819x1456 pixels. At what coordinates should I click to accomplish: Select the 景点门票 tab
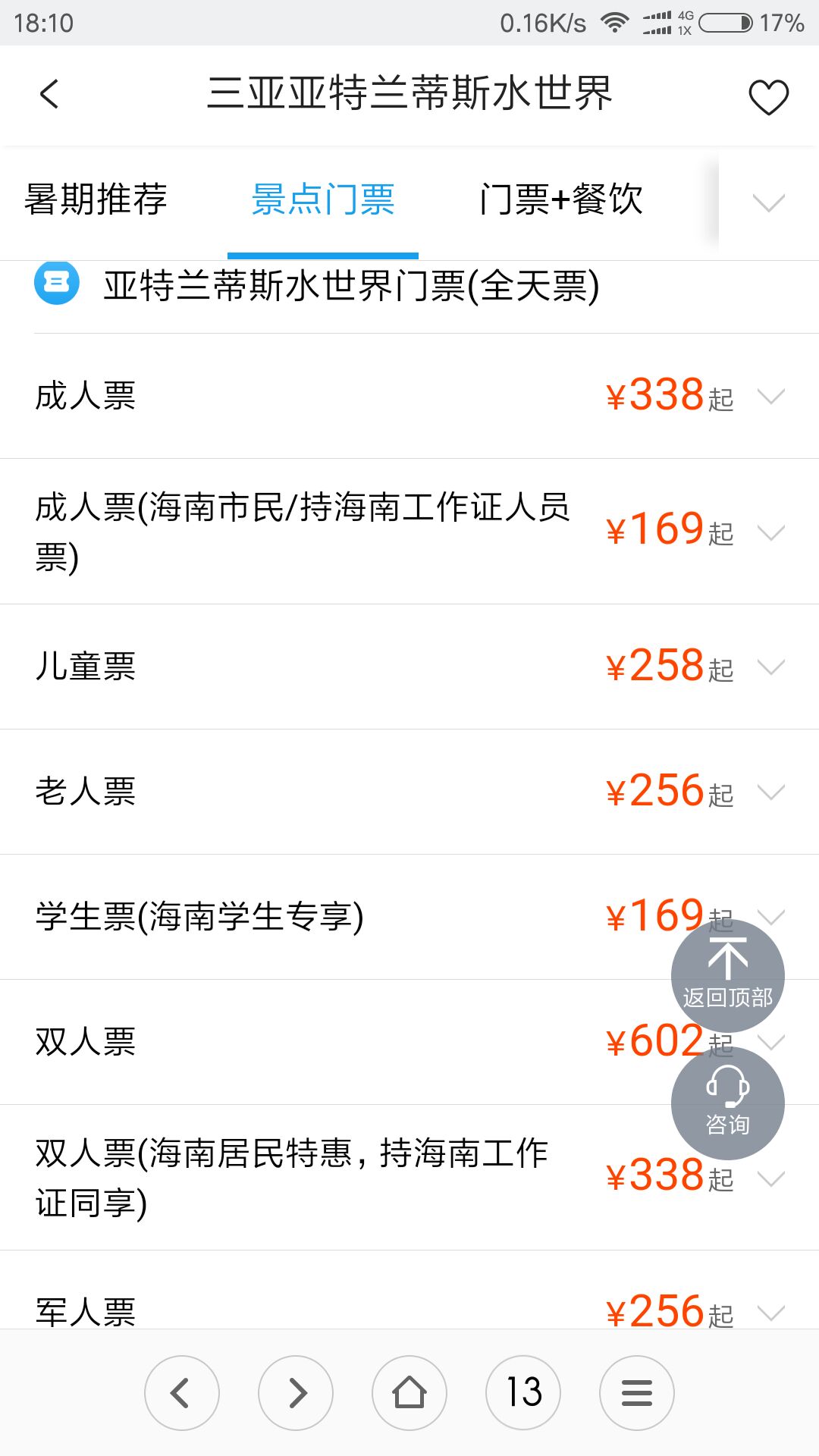tap(323, 199)
